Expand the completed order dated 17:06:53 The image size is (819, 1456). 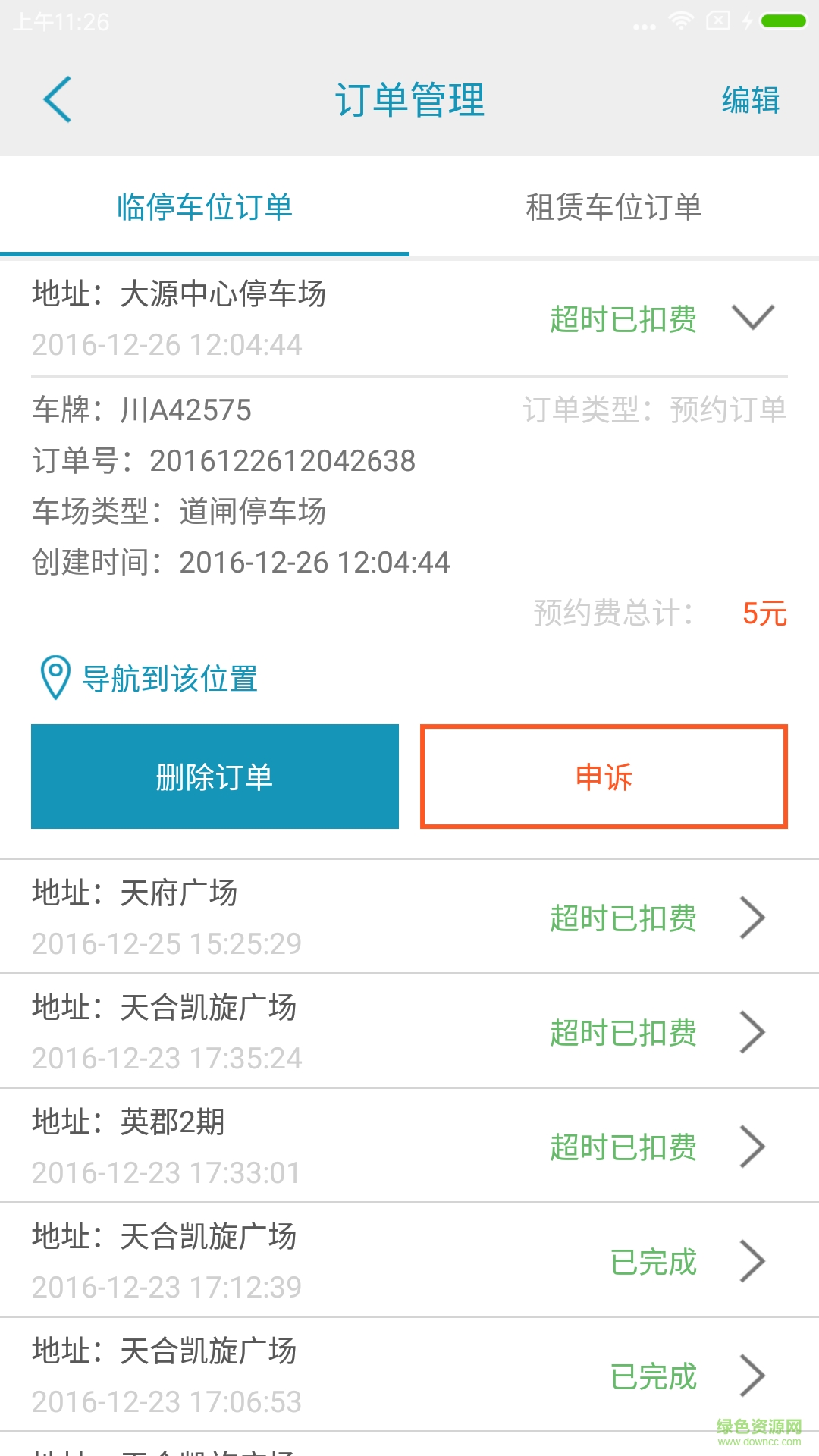coord(755,1376)
